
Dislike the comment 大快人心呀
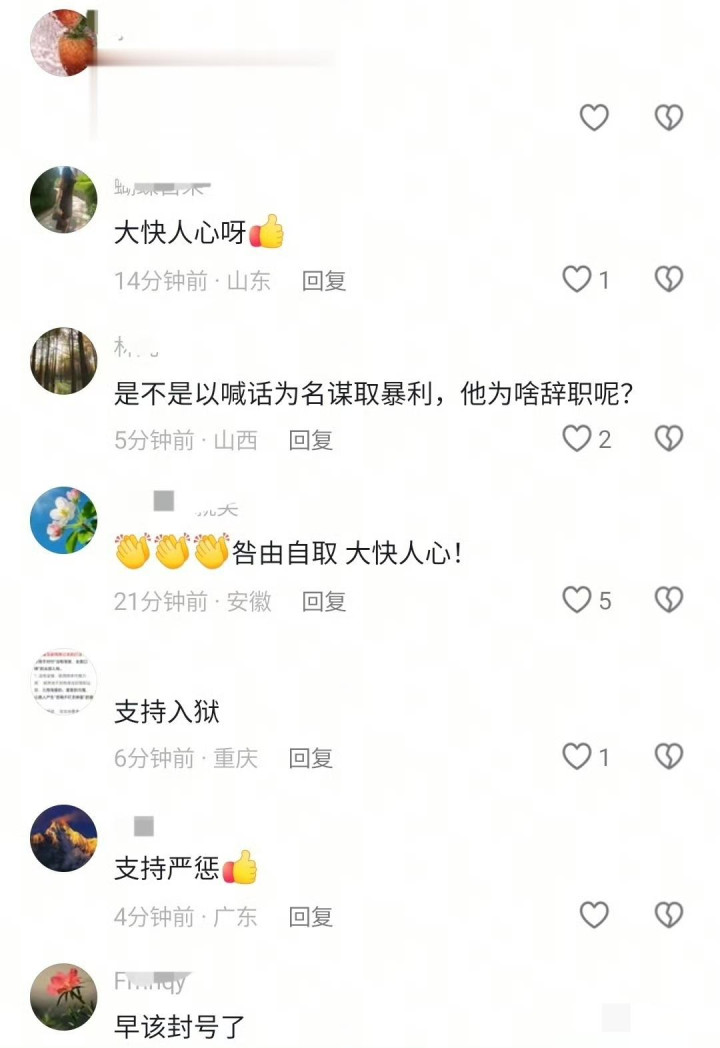pos(669,279)
